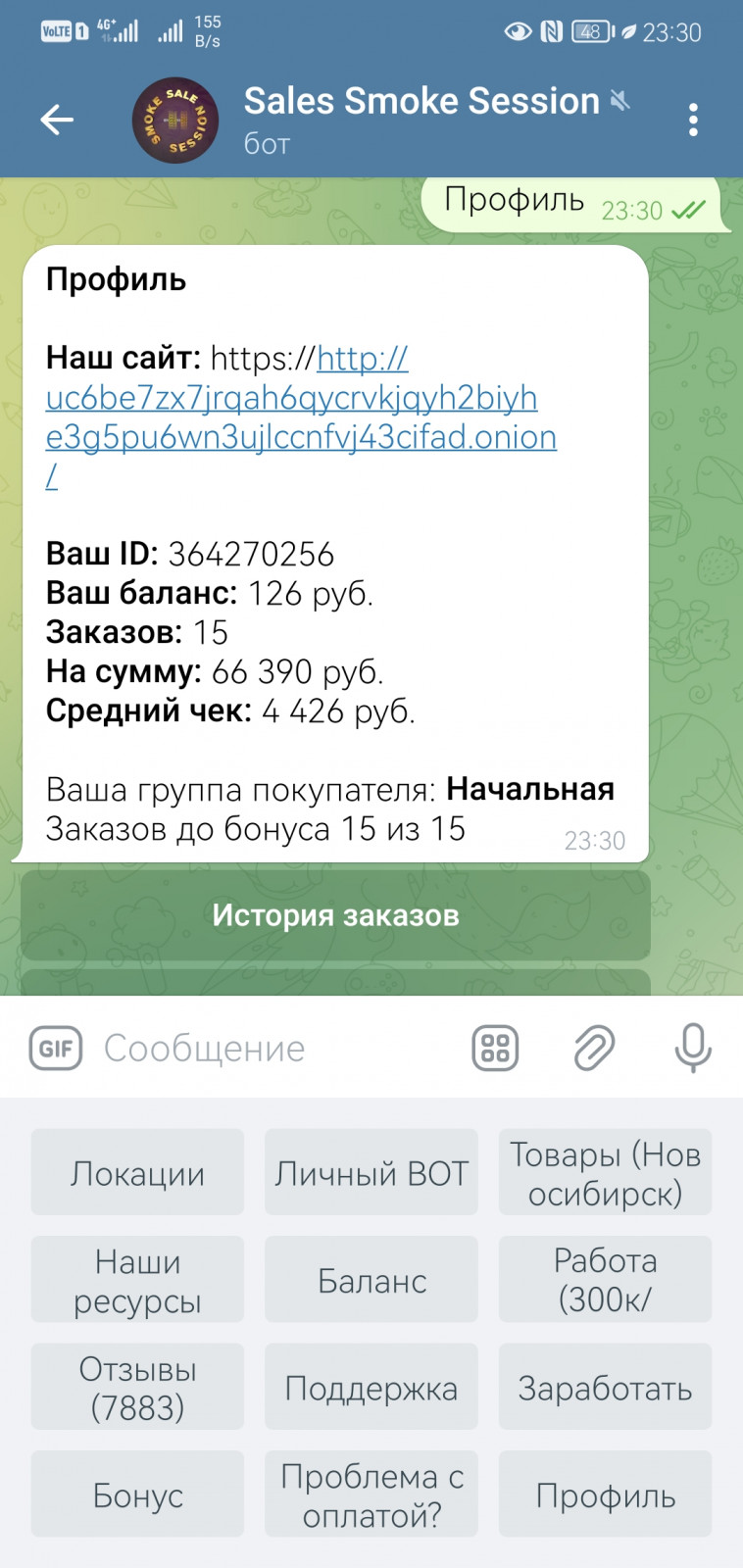Select Локации keyboard button
The height and width of the screenshot is (1568, 743).
137,1173
